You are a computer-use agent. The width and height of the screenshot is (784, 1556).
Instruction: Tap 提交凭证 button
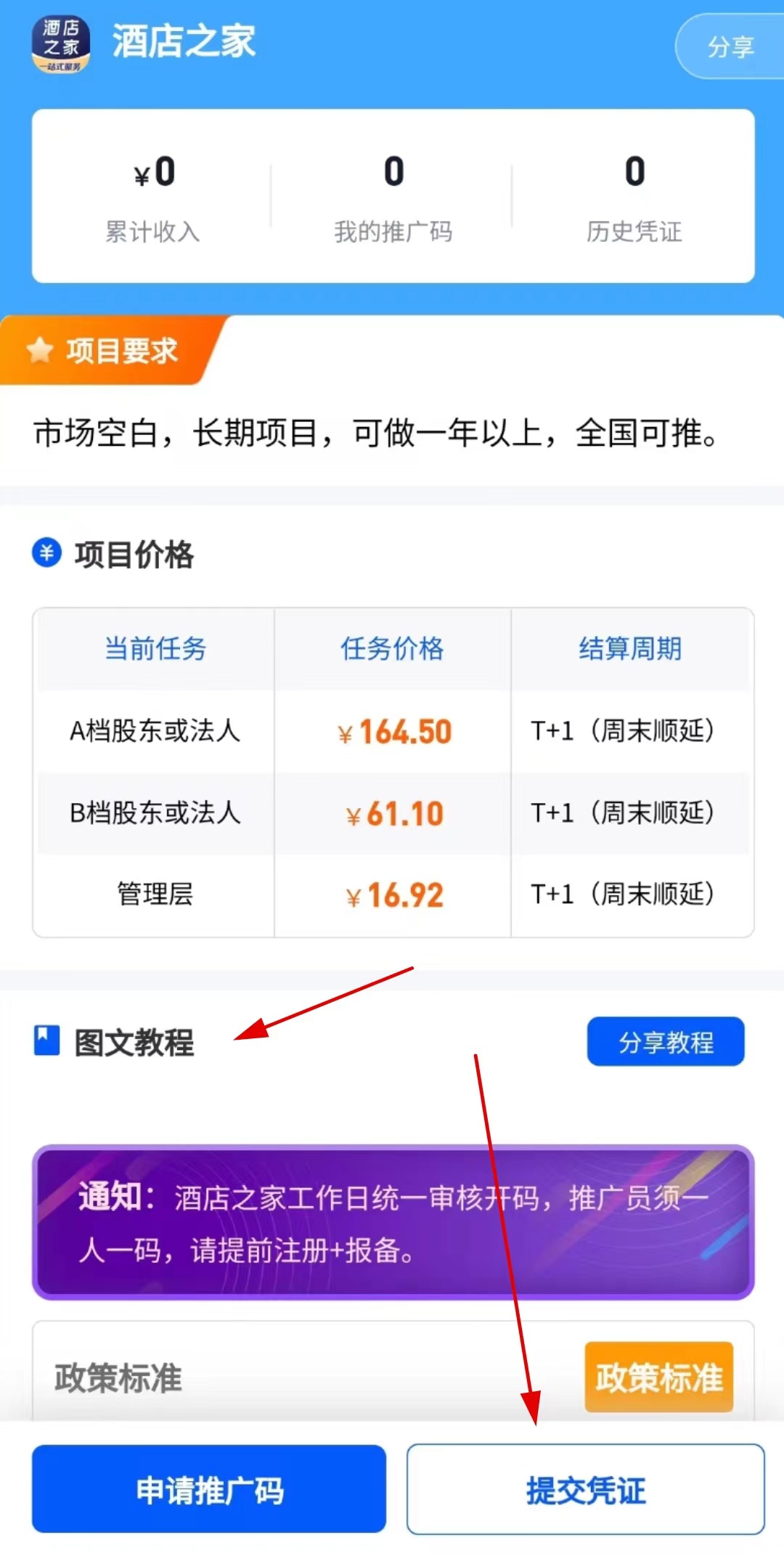click(x=585, y=1489)
